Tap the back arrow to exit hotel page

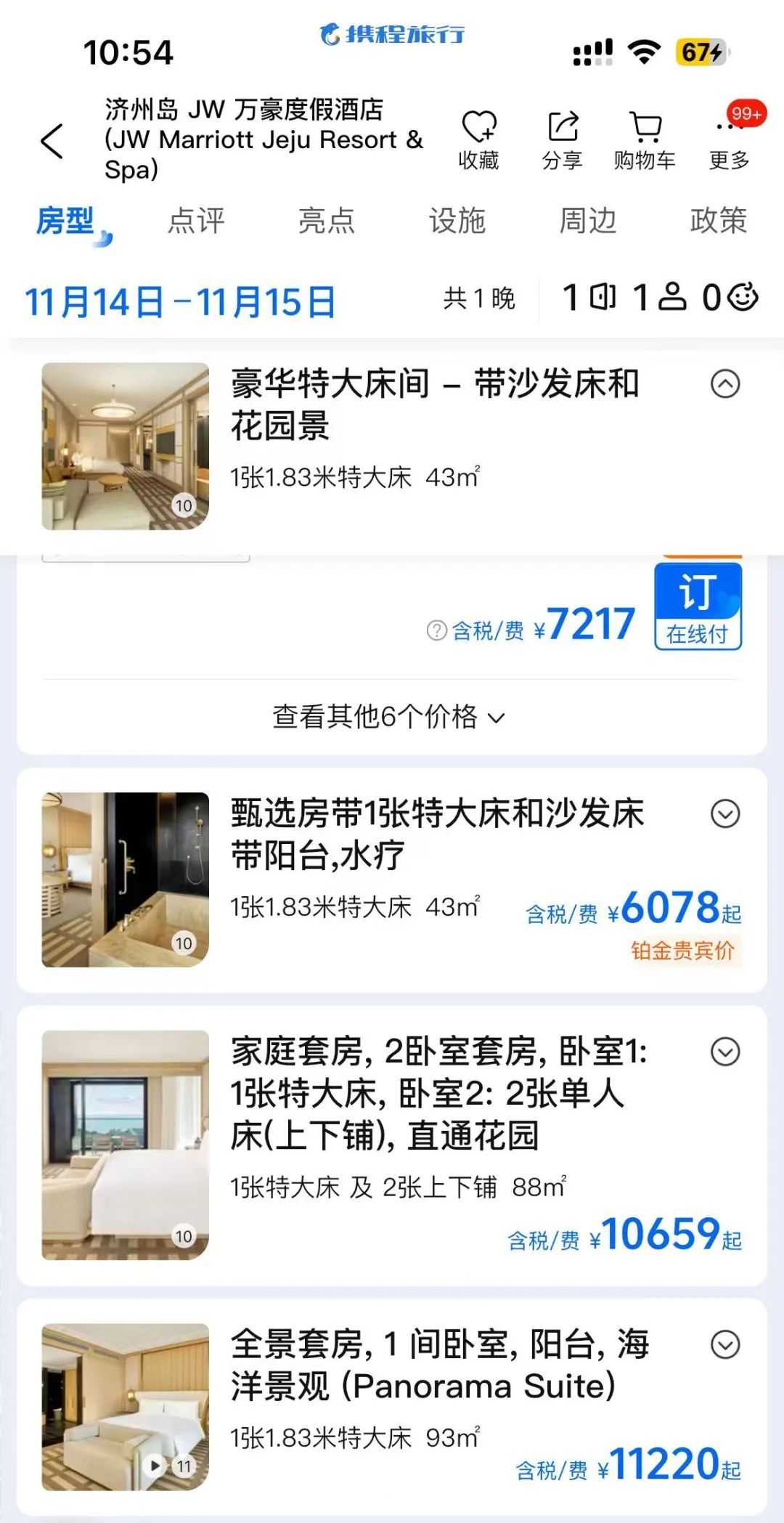tap(51, 139)
